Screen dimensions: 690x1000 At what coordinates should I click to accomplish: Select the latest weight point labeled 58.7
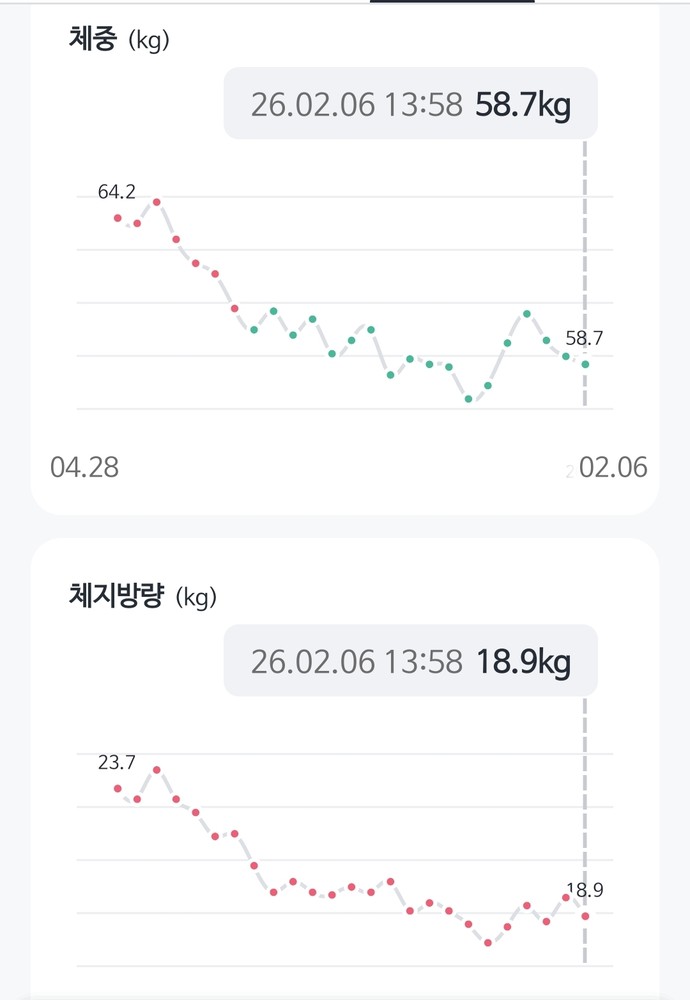(585, 364)
